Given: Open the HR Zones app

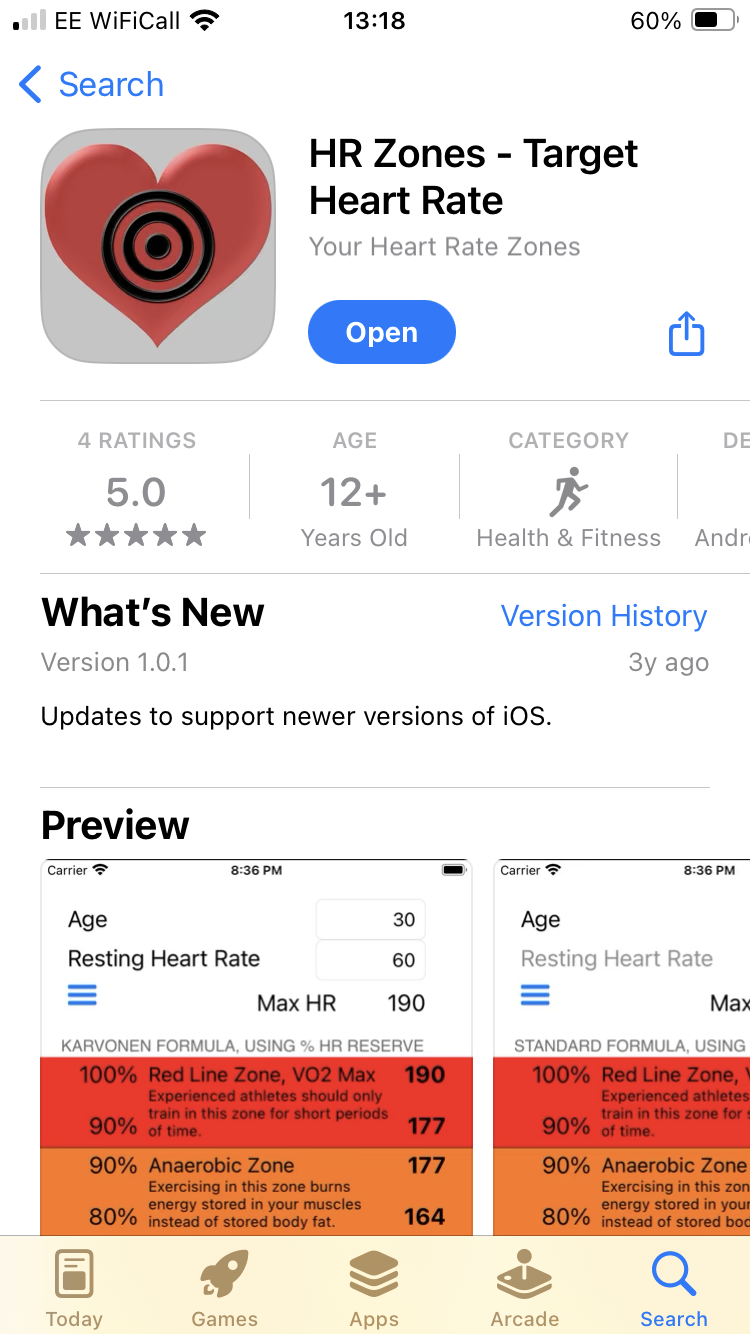Looking at the screenshot, I should coord(381,333).
